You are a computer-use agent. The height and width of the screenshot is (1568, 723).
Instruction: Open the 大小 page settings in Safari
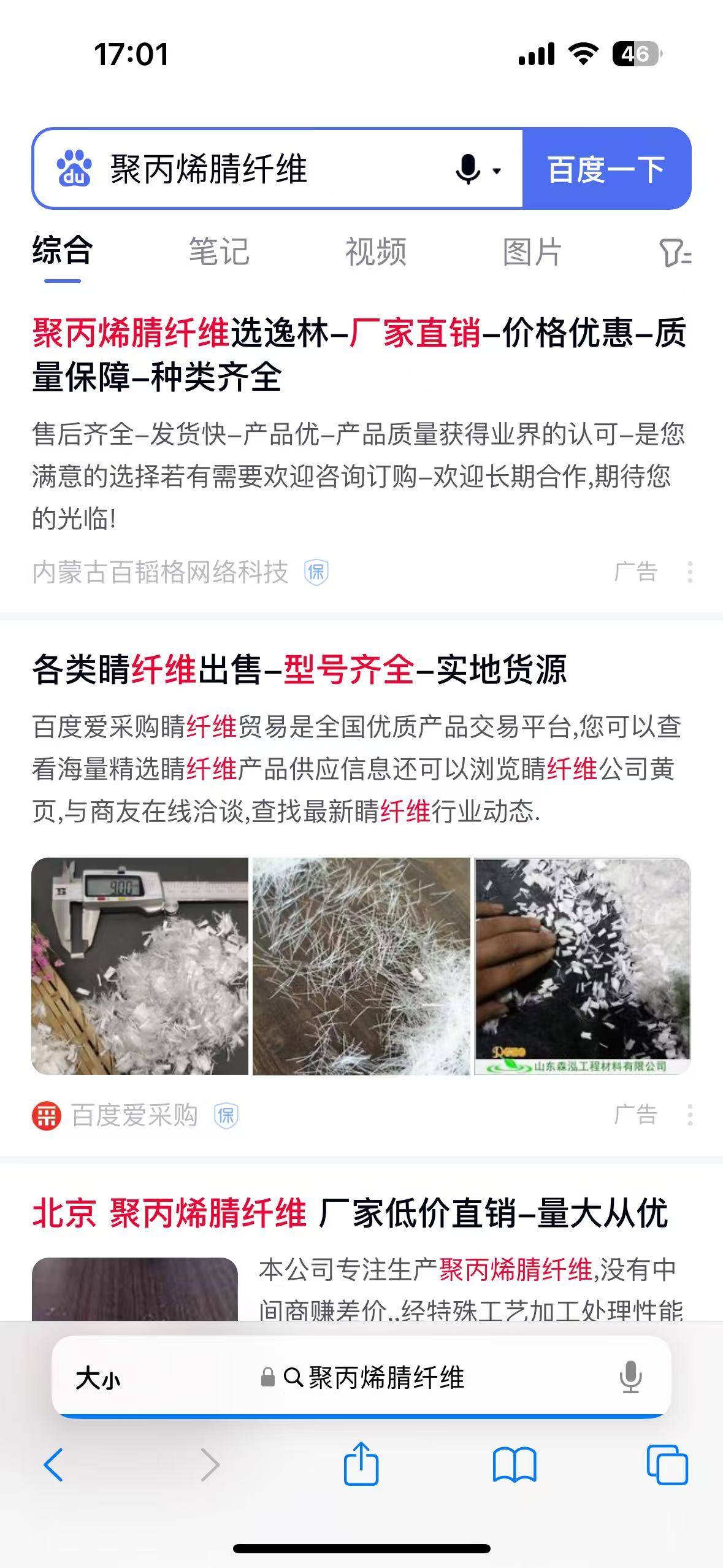[x=98, y=1378]
